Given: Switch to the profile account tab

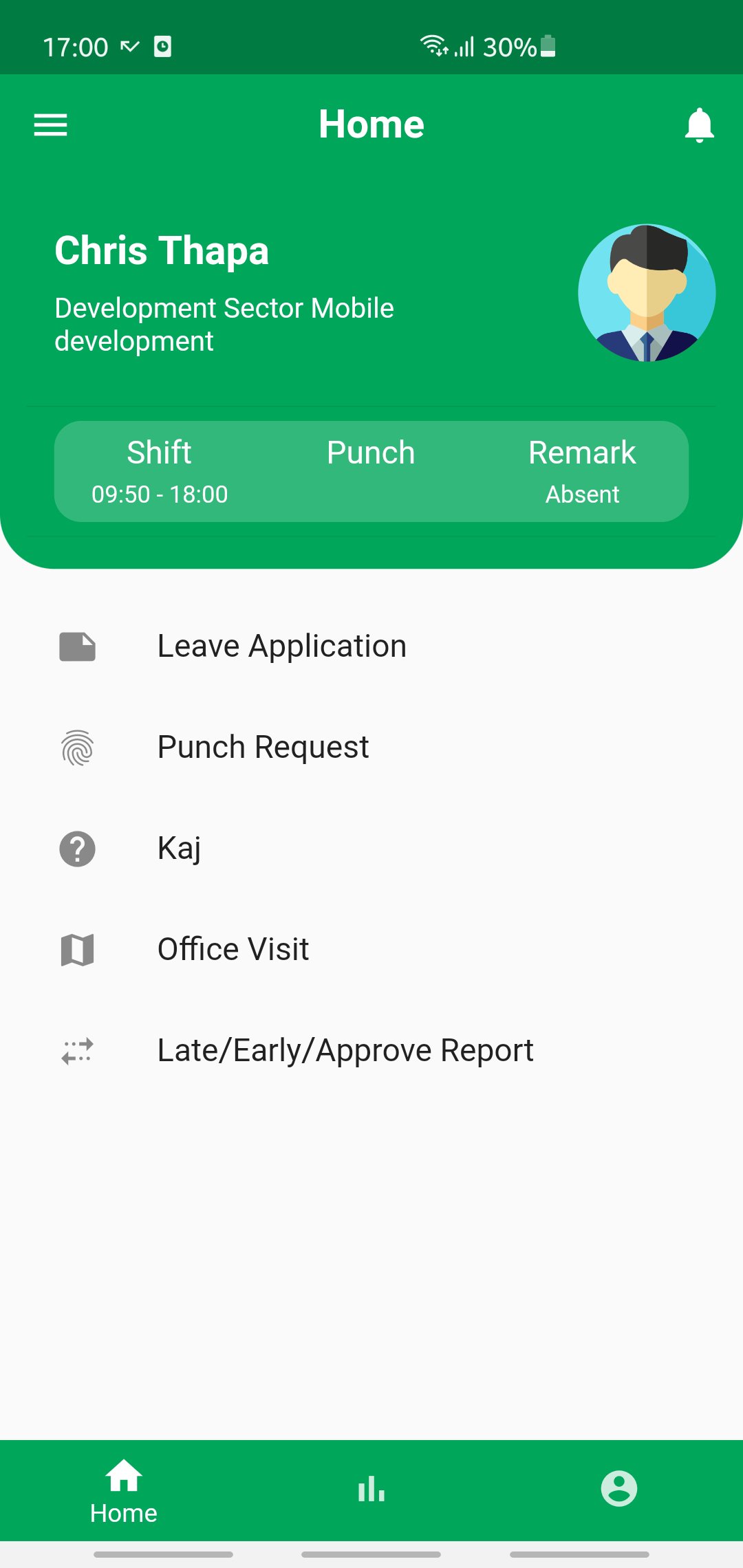Looking at the screenshot, I should [619, 1490].
